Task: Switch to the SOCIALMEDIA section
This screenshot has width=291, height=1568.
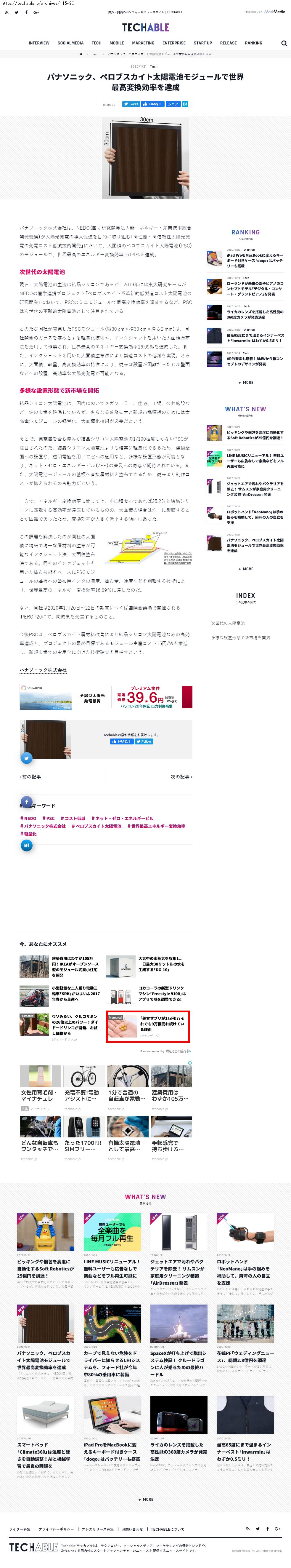Action: pos(70,43)
